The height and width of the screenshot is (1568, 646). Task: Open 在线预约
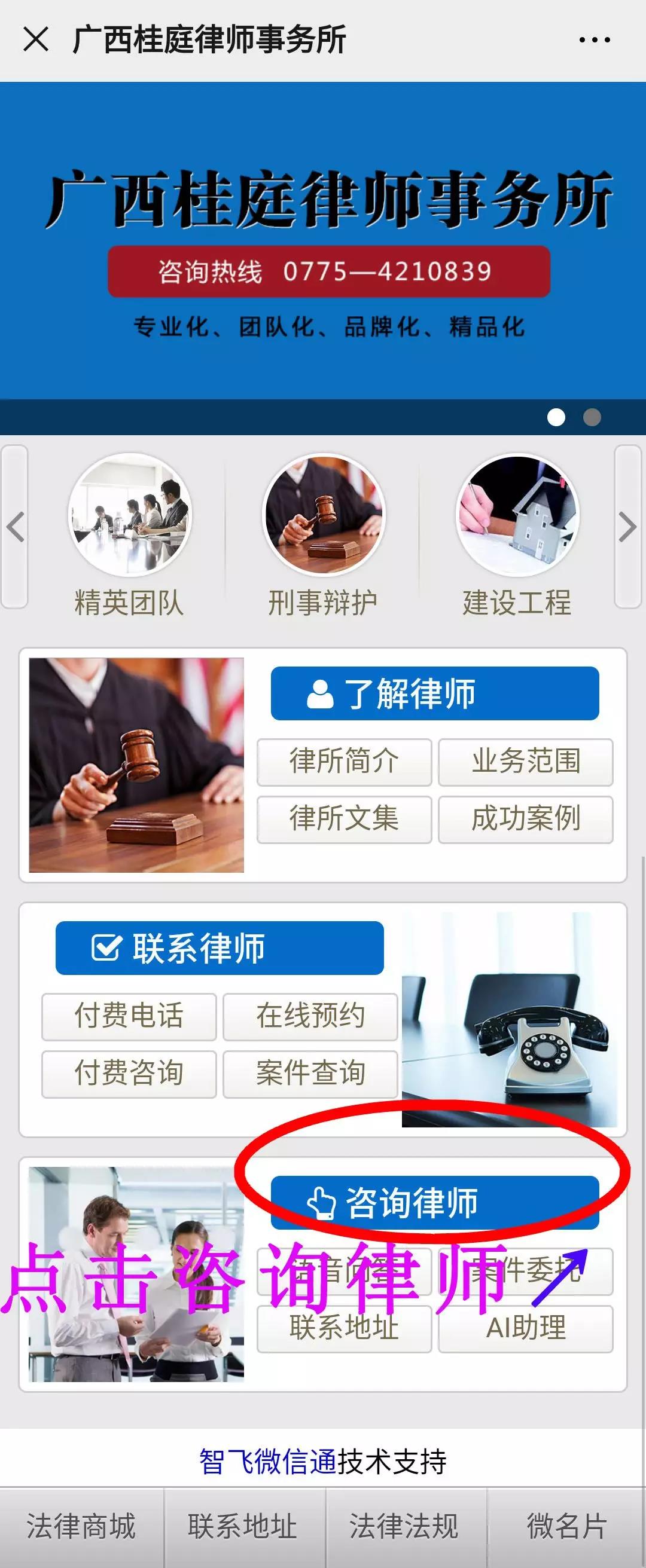[x=310, y=1016]
